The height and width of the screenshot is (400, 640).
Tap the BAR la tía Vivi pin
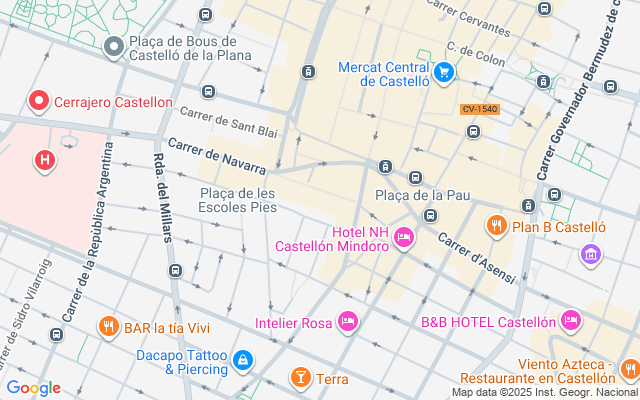[109, 327]
